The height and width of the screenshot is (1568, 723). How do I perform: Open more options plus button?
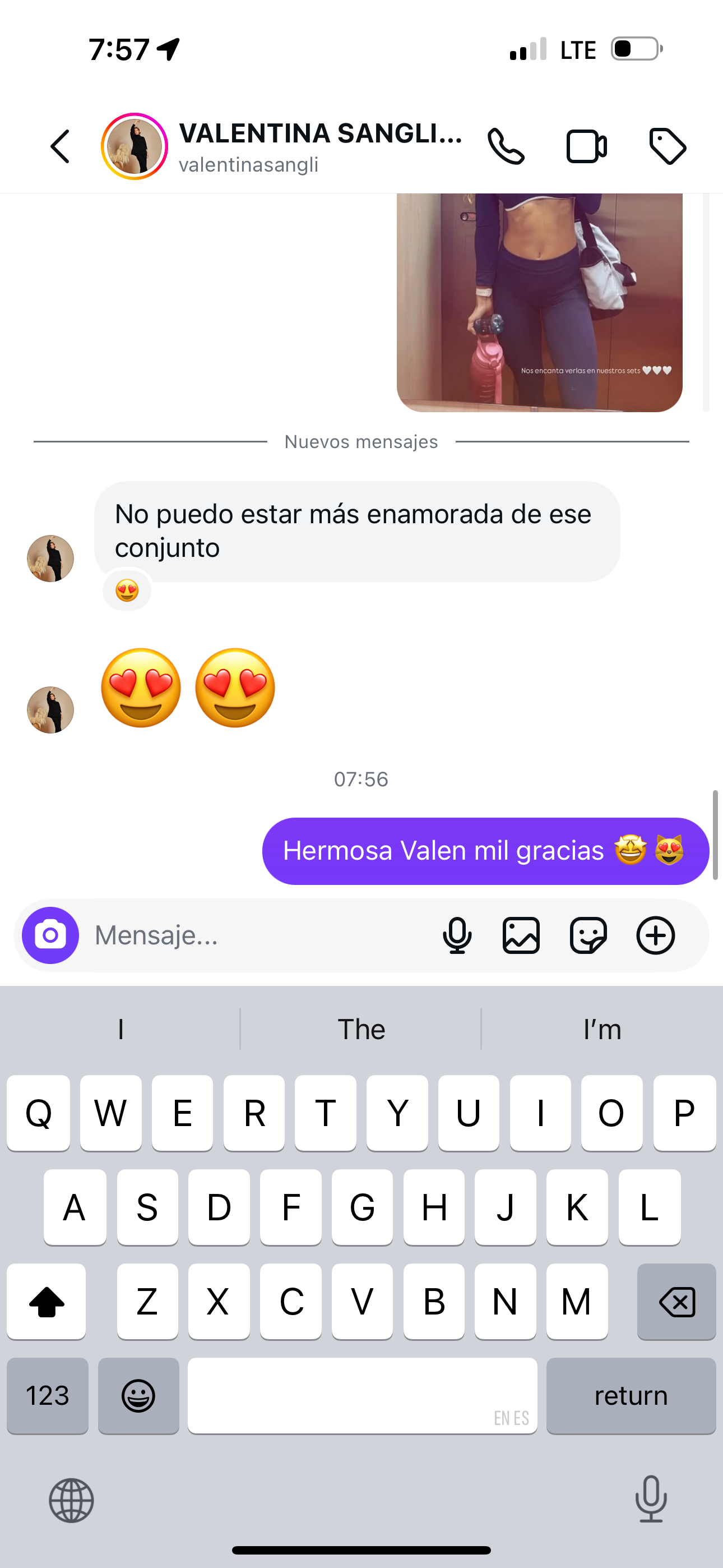point(655,935)
